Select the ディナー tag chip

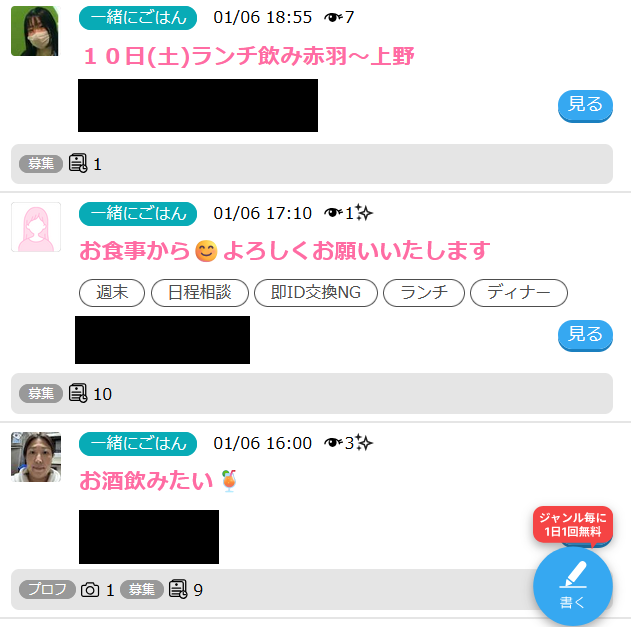click(x=518, y=293)
